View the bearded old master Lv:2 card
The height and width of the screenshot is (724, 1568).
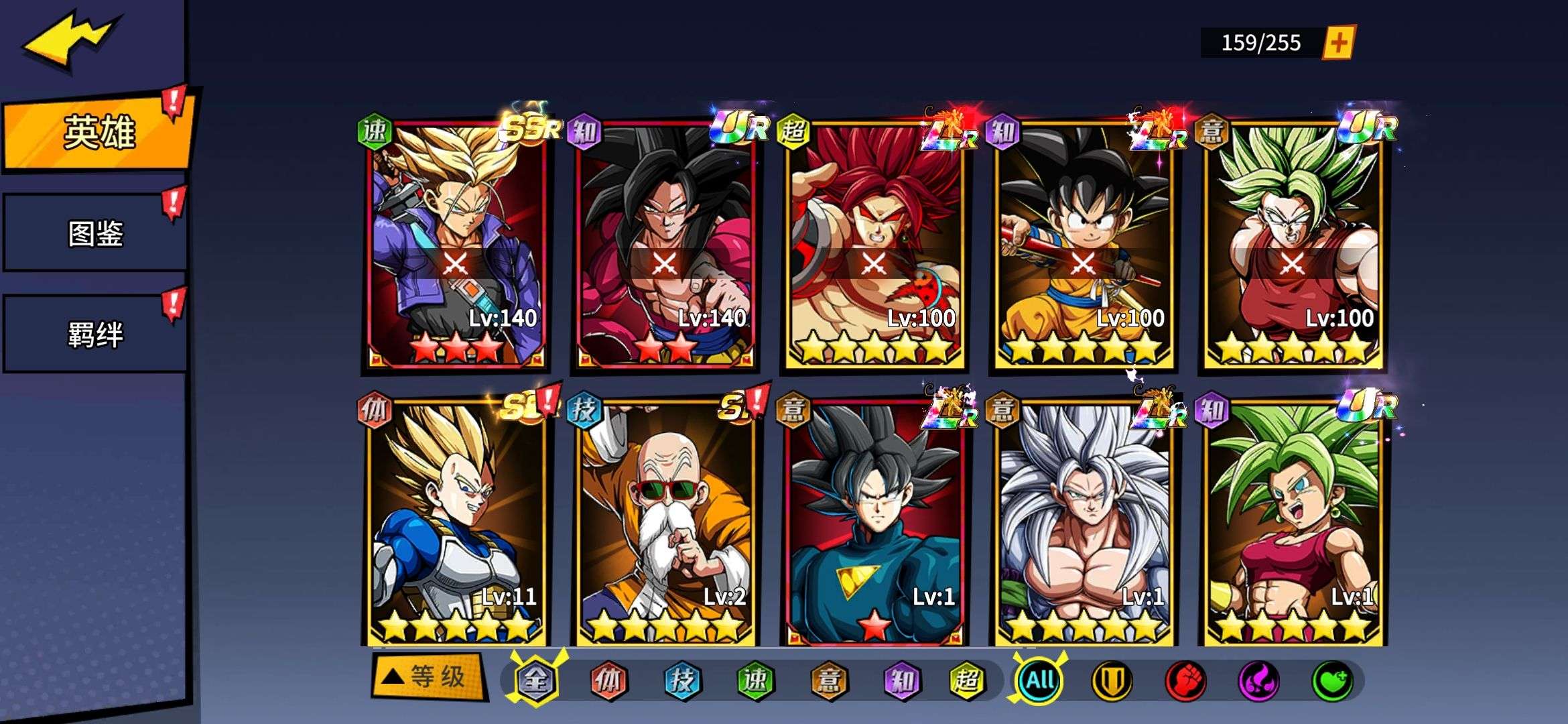click(665, 523)
